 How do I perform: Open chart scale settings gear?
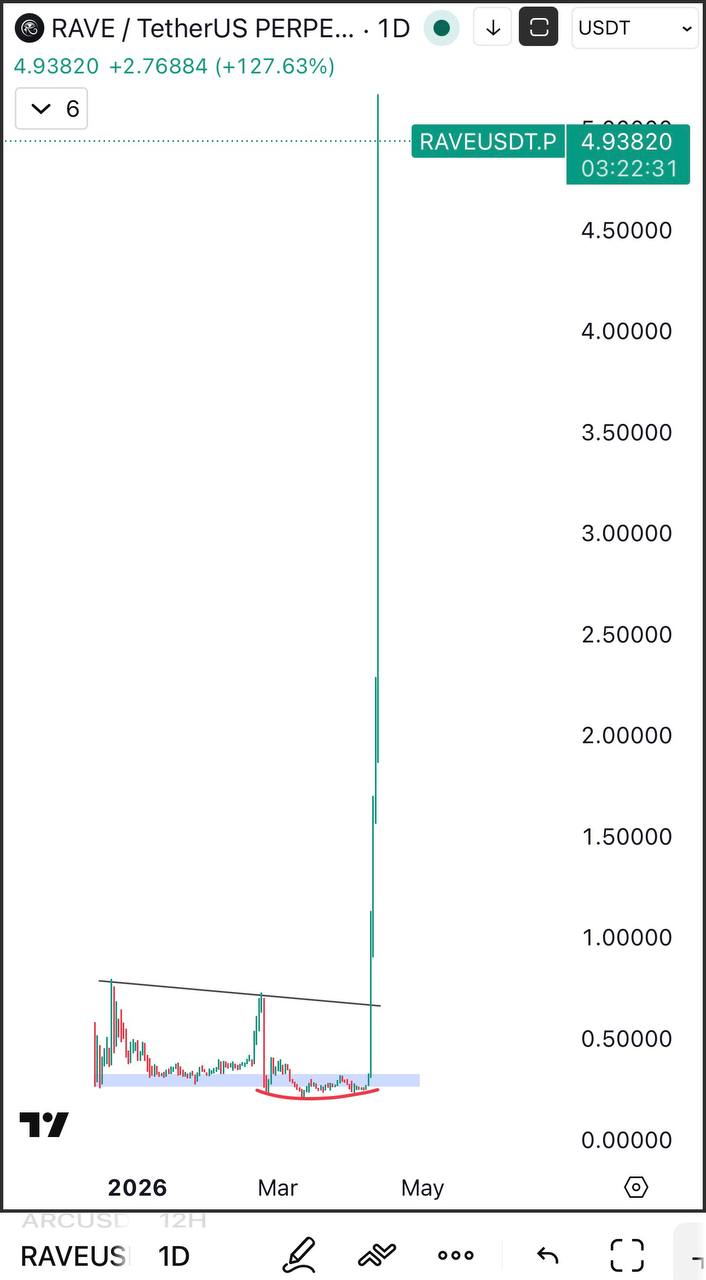point(636,1187)
